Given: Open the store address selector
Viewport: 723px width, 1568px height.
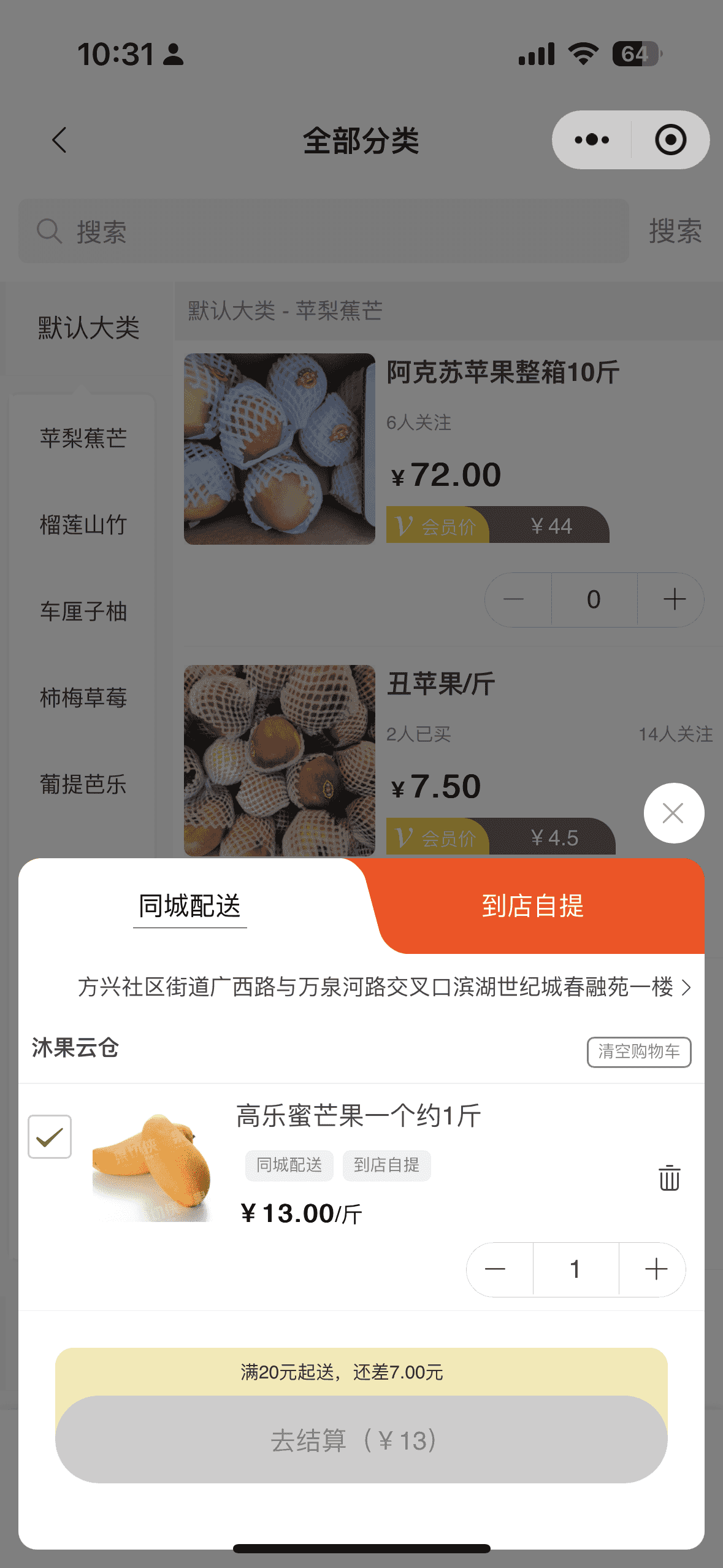Looking at the screenshot, I should 384,987.
